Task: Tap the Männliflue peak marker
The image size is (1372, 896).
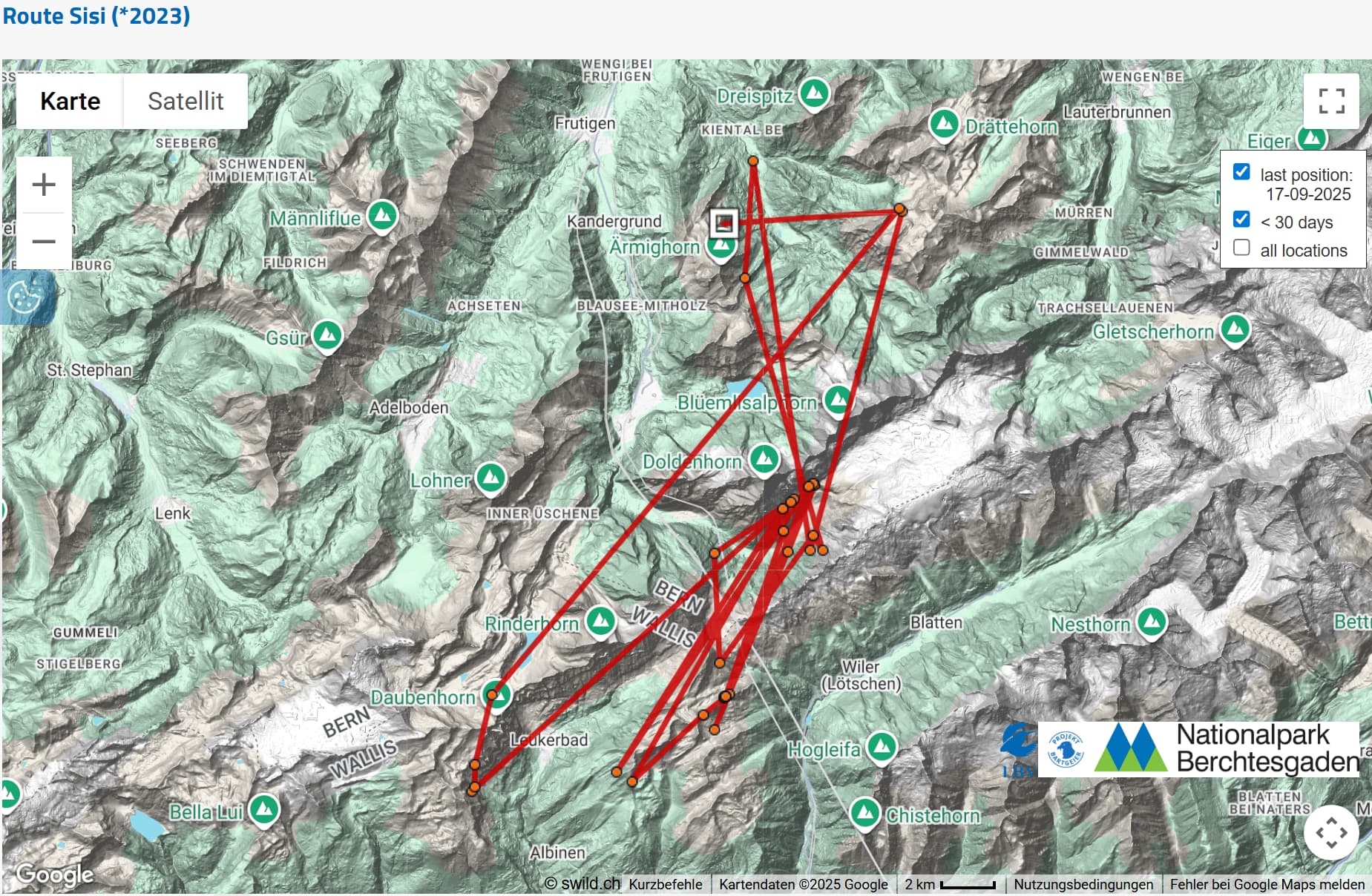Action: tap(383, 216)
